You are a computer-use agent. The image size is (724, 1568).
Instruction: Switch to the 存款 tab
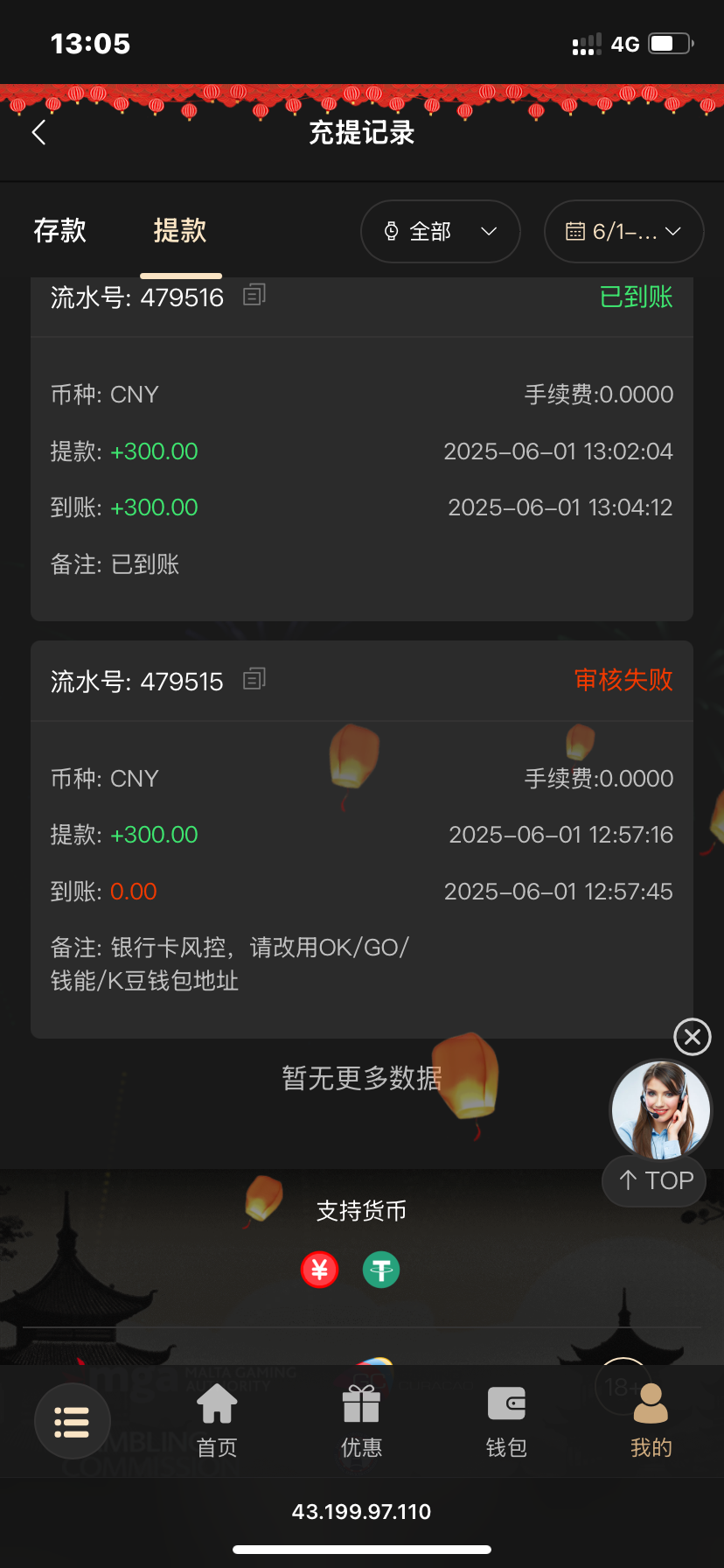(59, 231)
